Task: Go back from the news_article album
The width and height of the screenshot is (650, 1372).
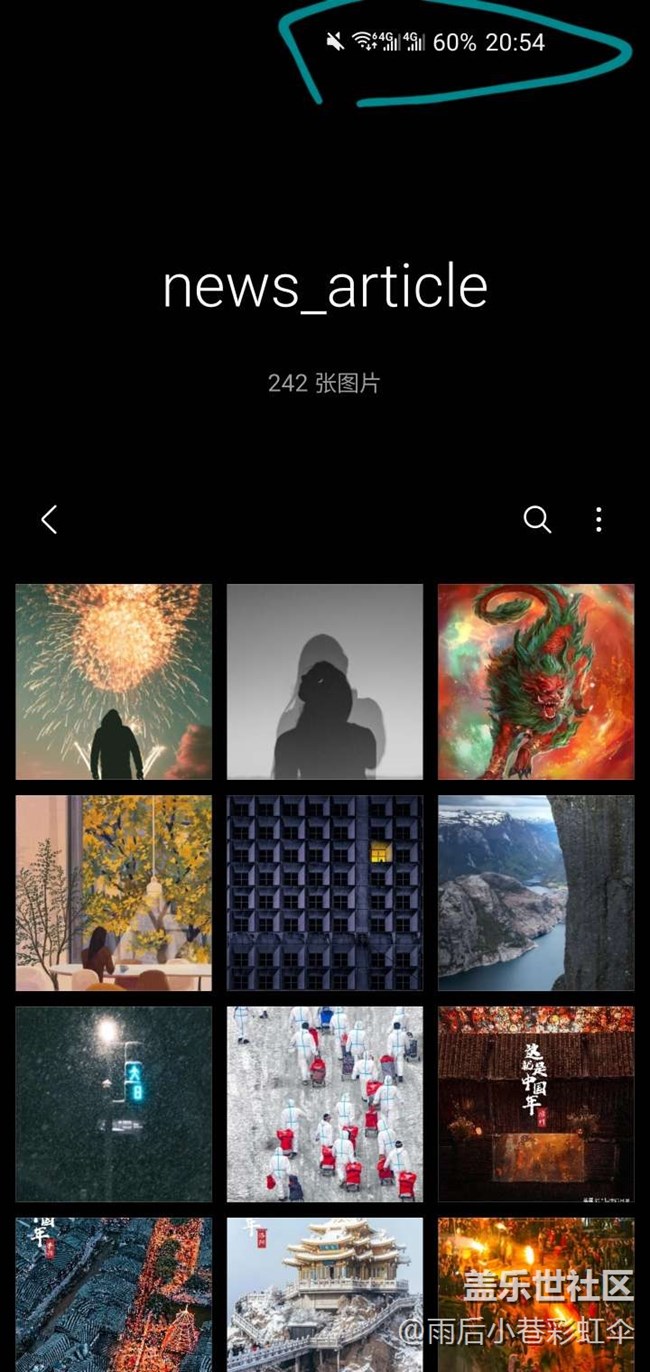Action: [49, 519]
